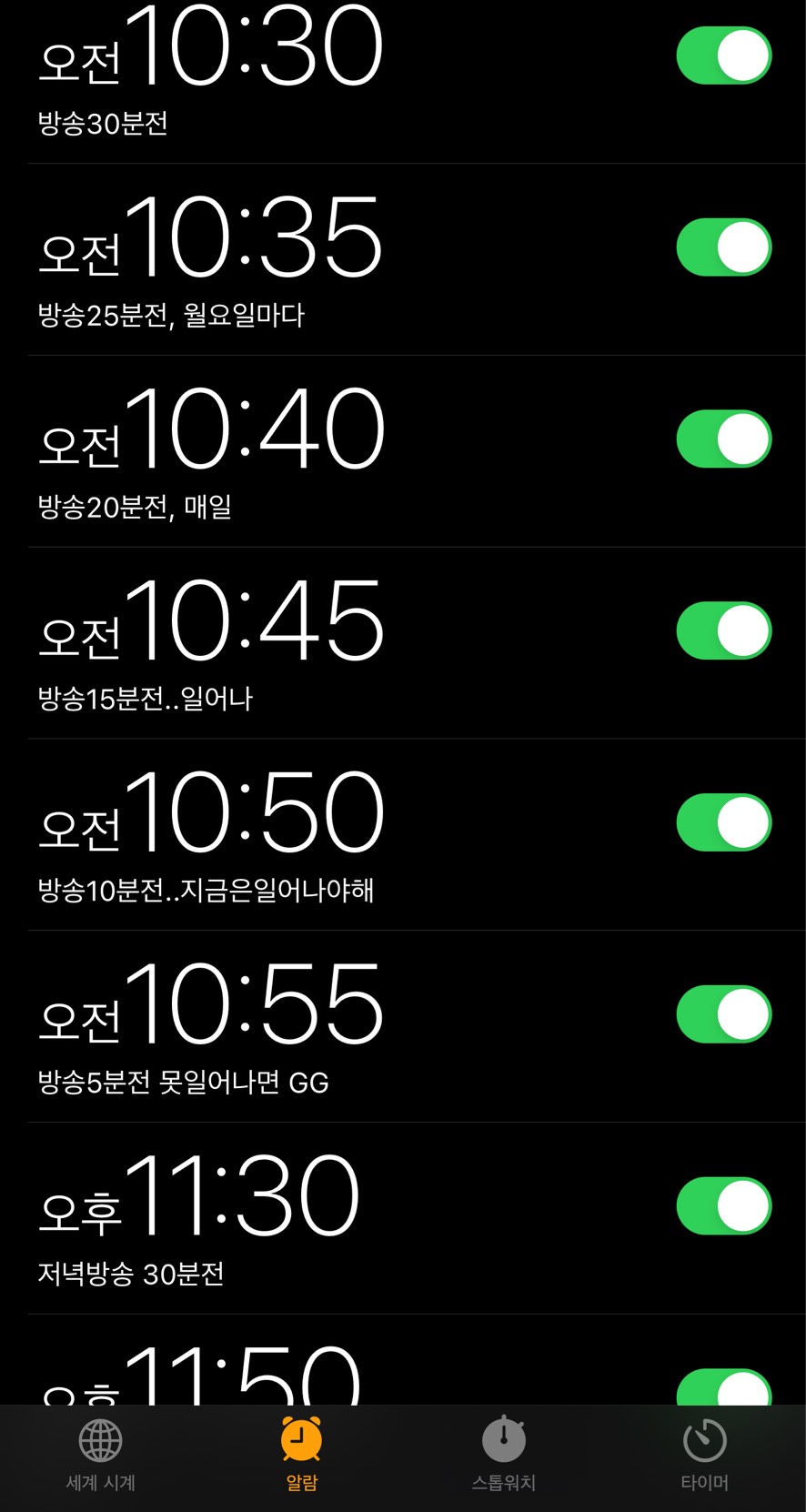
Task: Disable the 오전 10:50 alarm toggle
Action: (723, 822)
